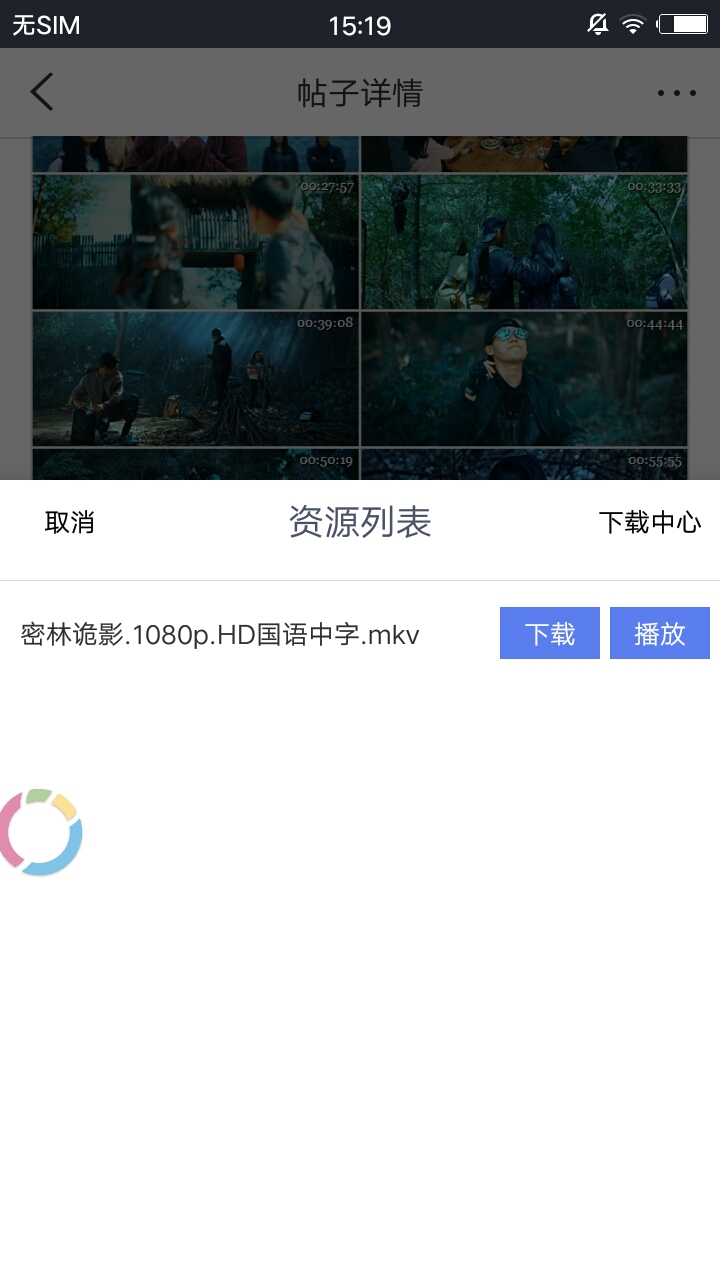
Task: Go back from 帖子详情 page
Action: (x=42, y=92)
